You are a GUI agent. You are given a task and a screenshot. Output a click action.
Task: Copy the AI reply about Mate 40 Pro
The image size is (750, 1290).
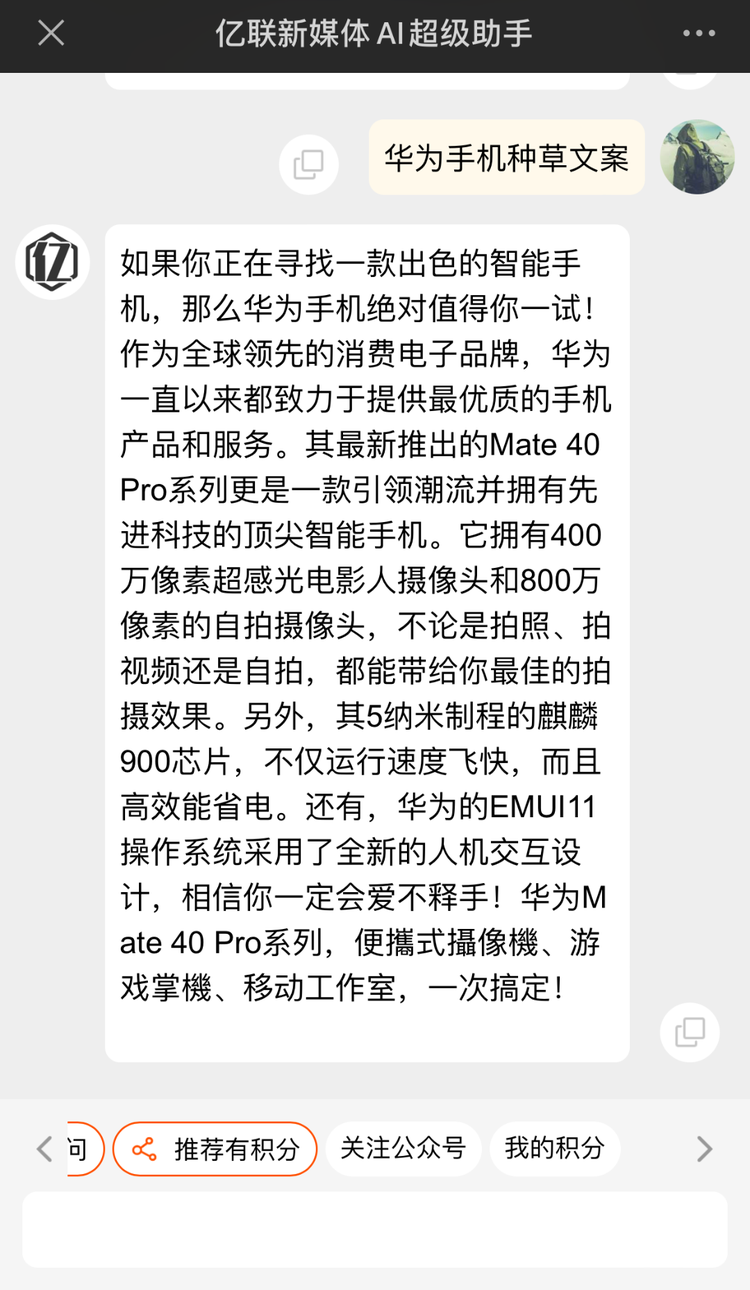pyautogui.click(x=690, y=1032)
